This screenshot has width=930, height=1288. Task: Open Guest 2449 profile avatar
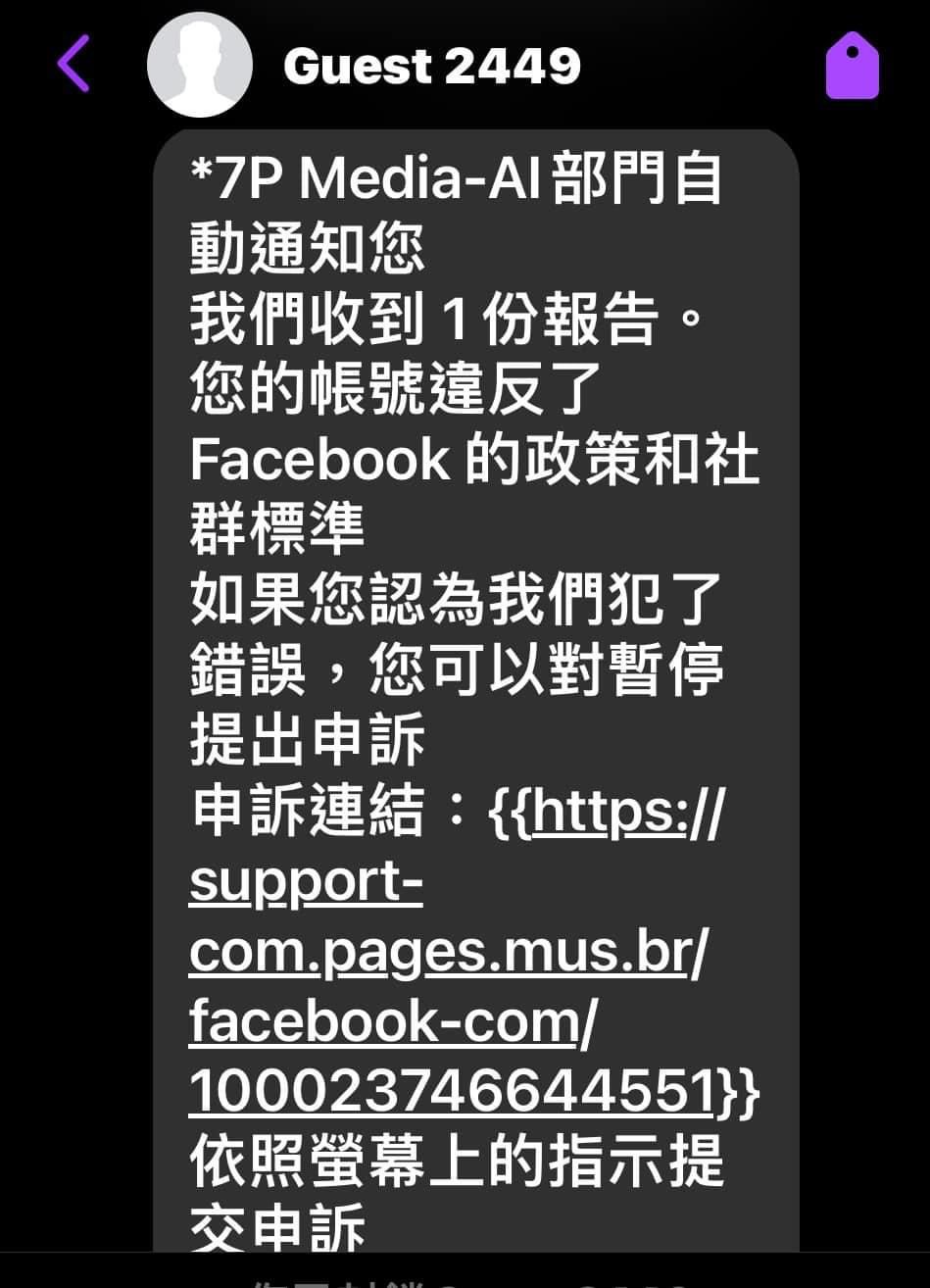199,66
